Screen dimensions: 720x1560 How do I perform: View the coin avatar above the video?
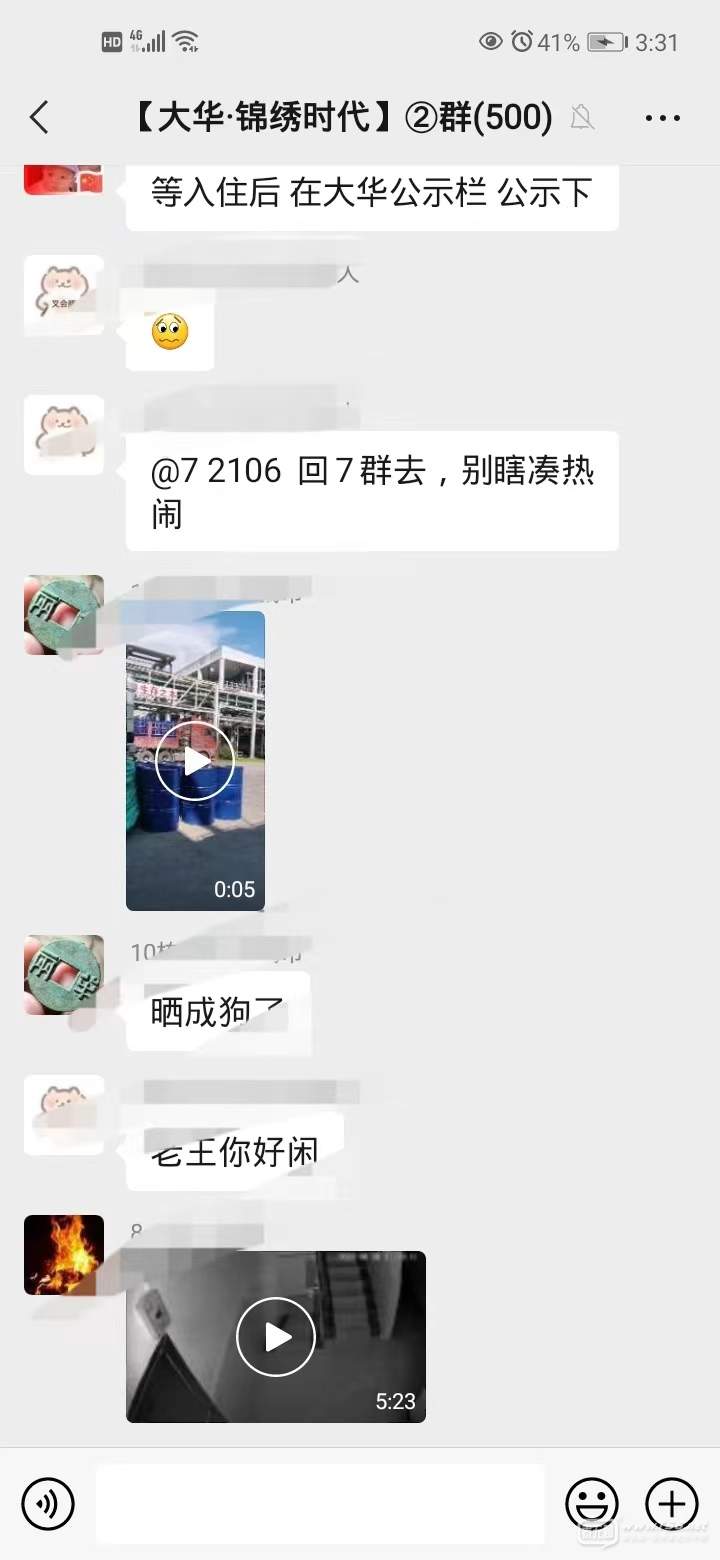point(64,615)
